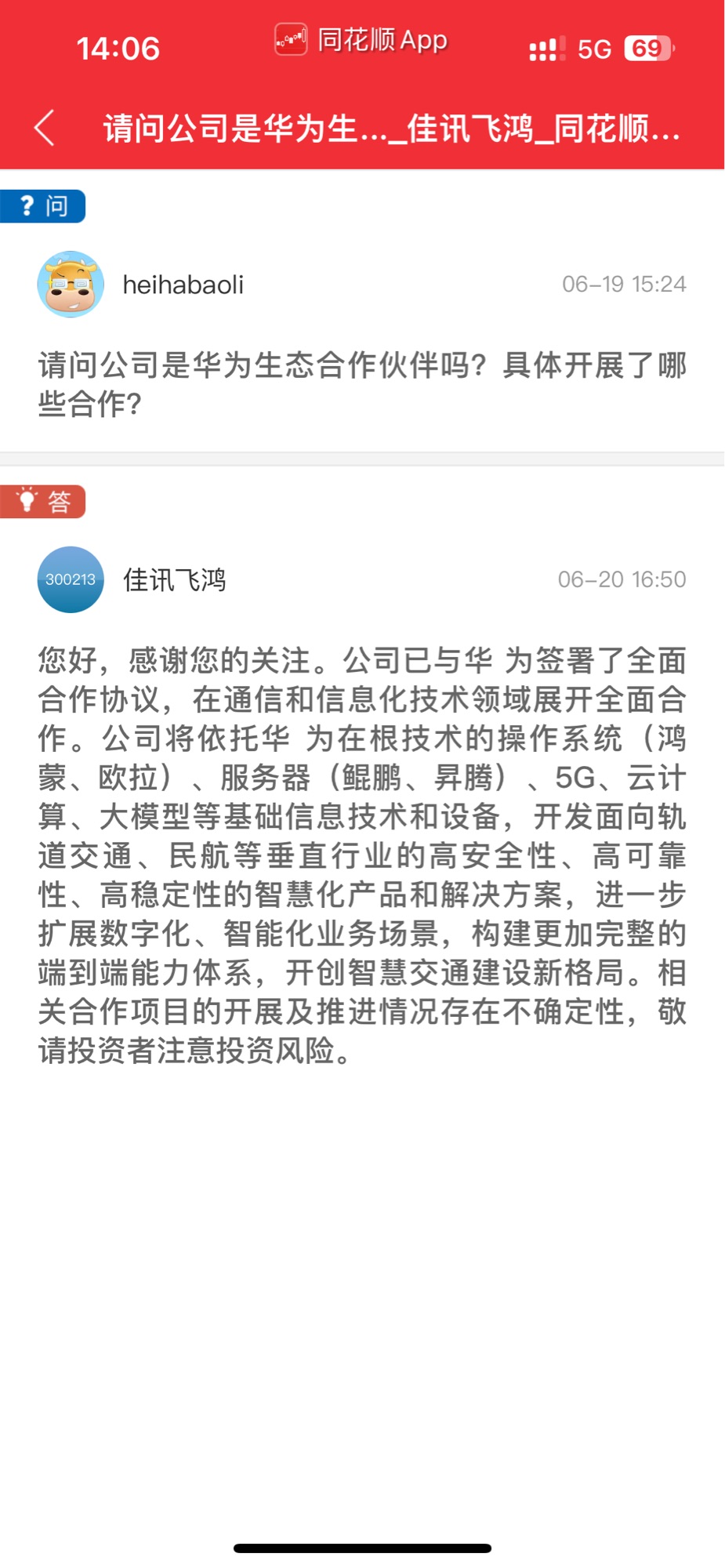Open the 佳讯飞鸿 300213 stock avatar
The height and width of the screenshot is (1568, 725).
71,579
